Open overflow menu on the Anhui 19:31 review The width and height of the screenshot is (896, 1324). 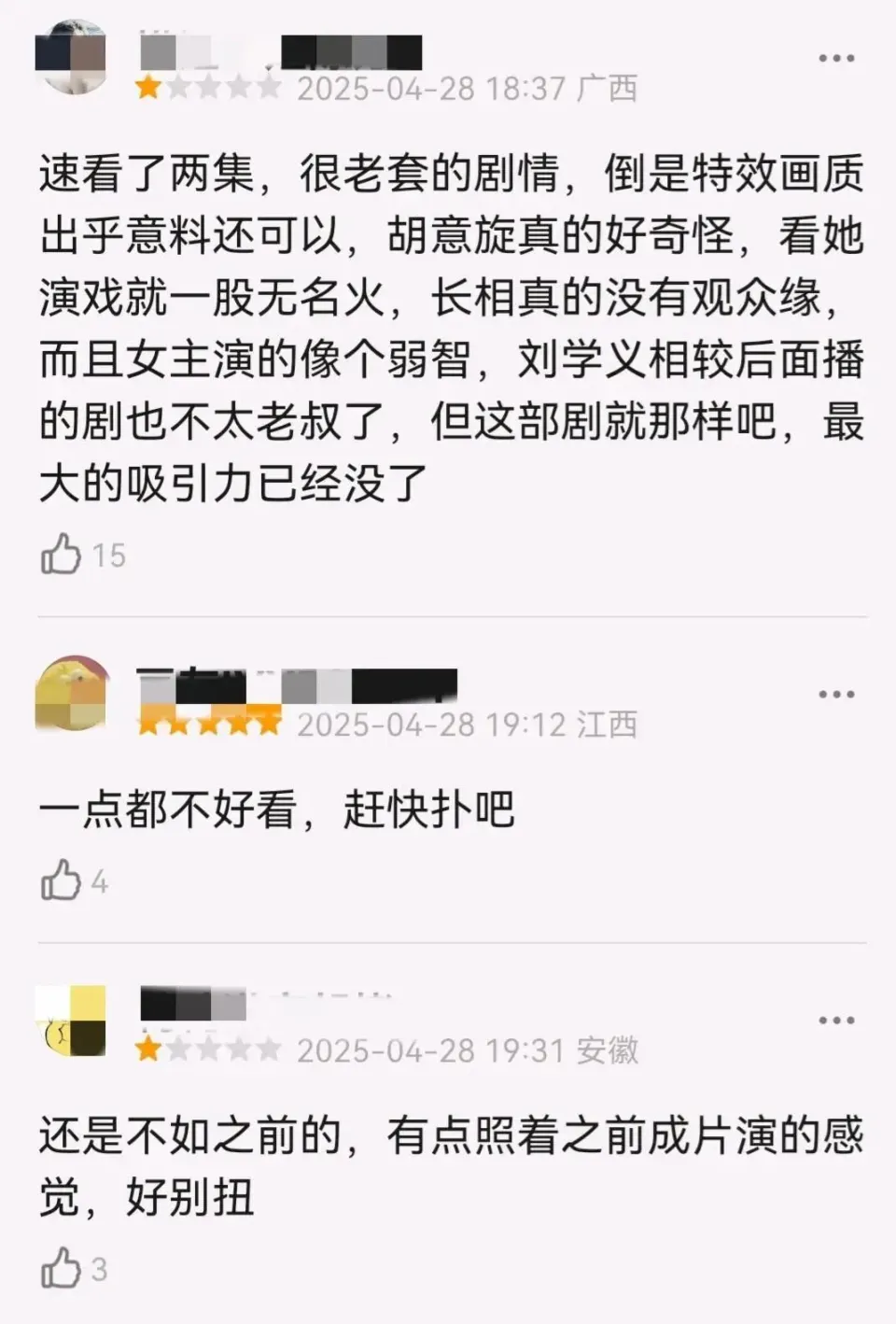point(835,1020)
